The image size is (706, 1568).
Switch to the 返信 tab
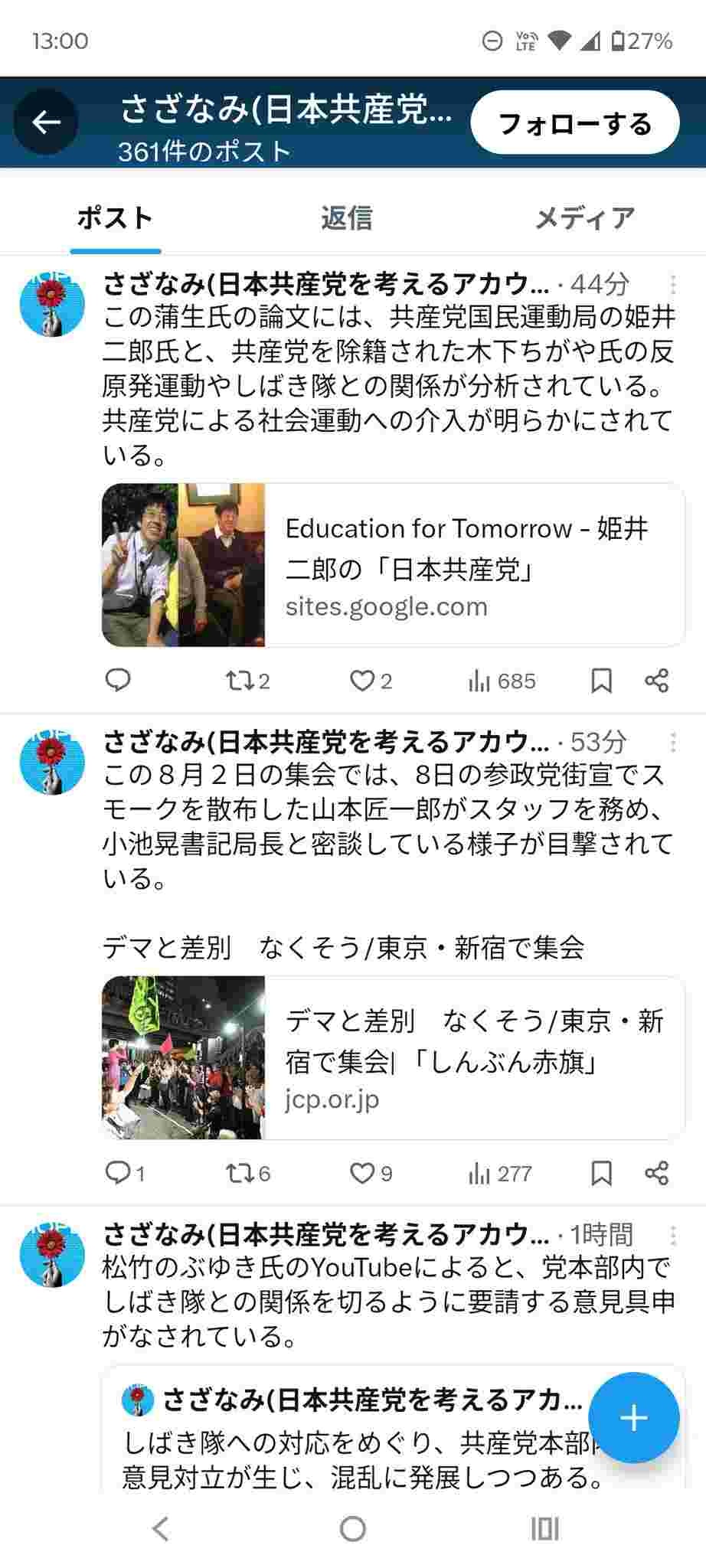[x=346, y=218]
